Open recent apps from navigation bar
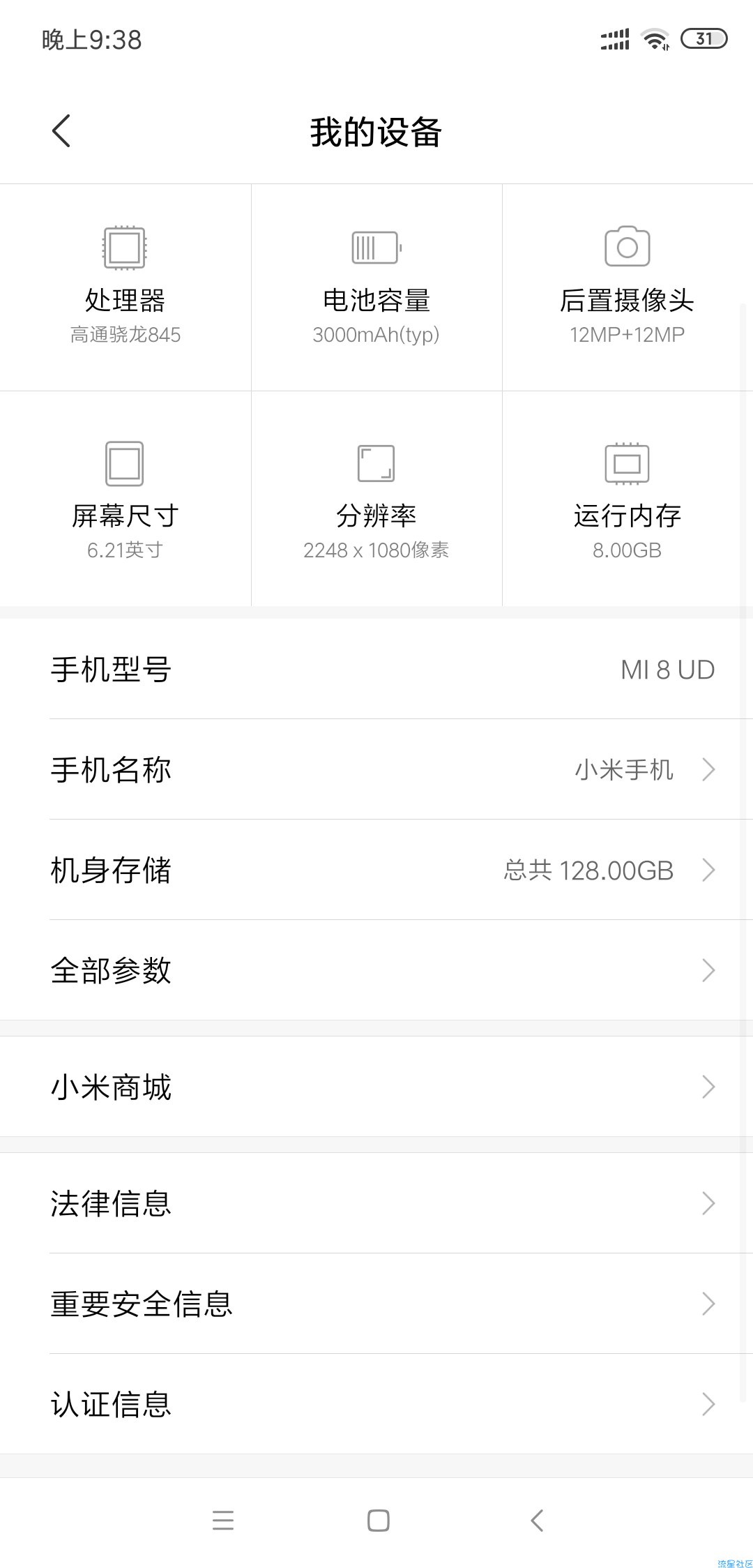 [x=223, y=1521]
